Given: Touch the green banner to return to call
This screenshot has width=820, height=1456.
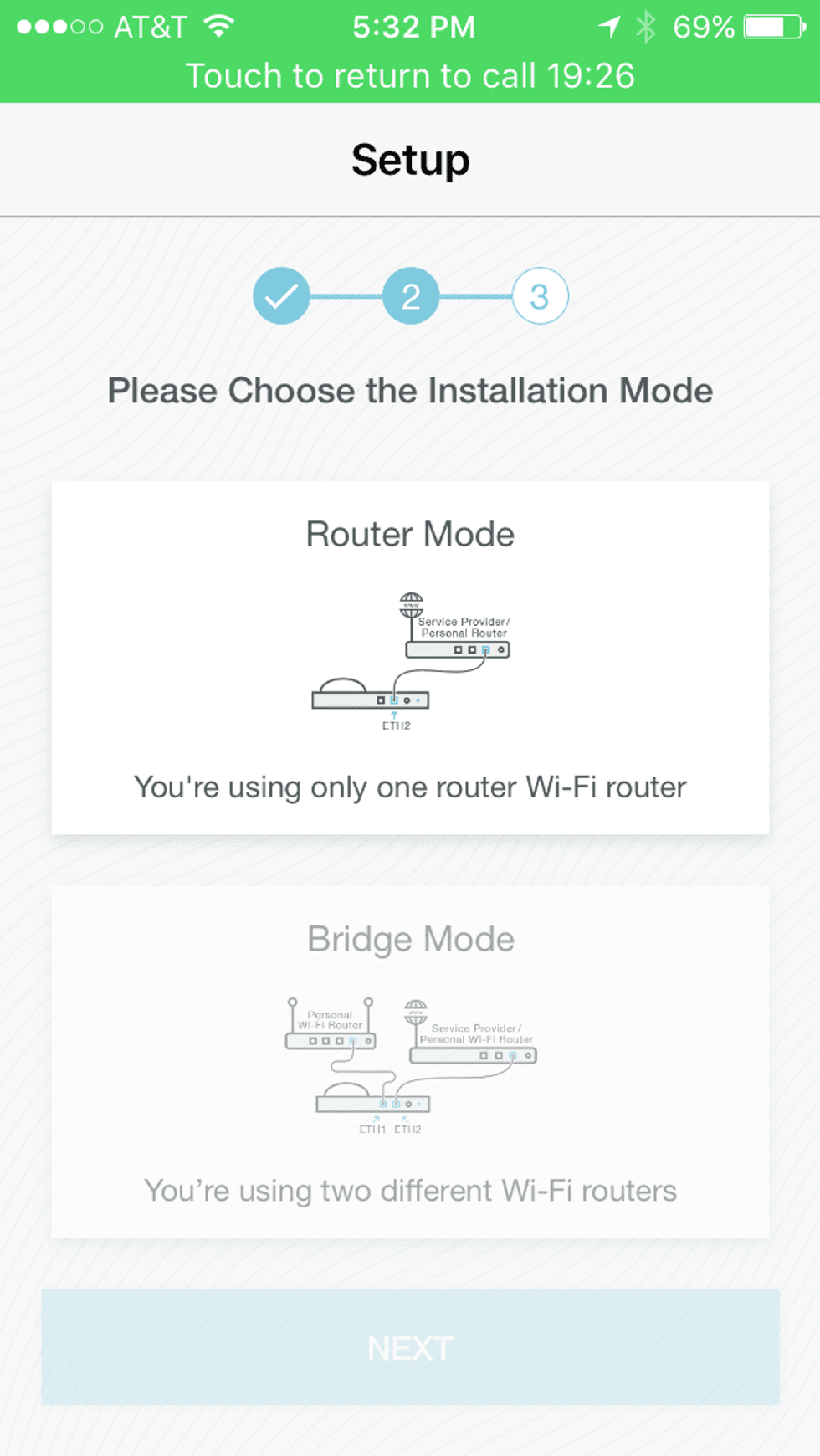Looking at the screenshot, I should pos(410,75).
